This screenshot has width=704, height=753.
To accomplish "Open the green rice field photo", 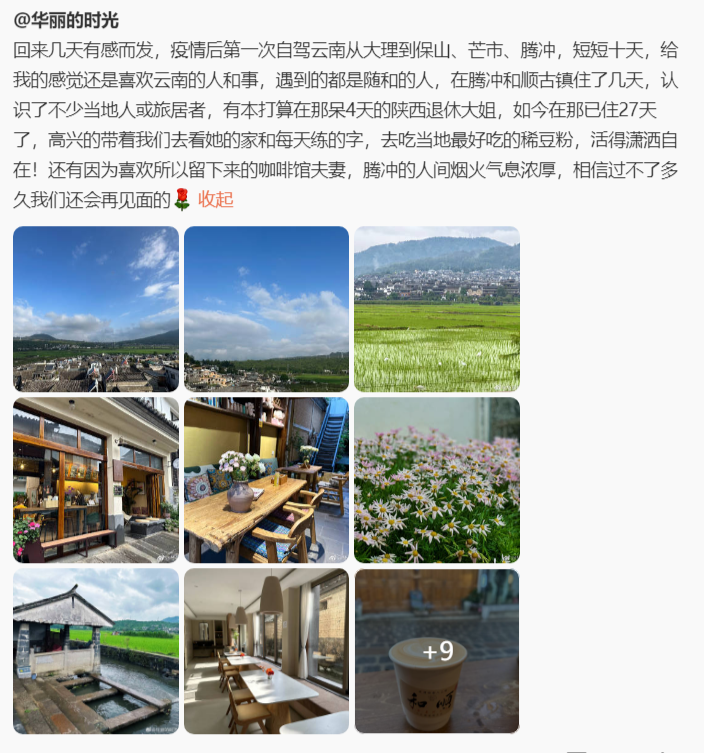I will pyautogui.click(x=437, y=308).
